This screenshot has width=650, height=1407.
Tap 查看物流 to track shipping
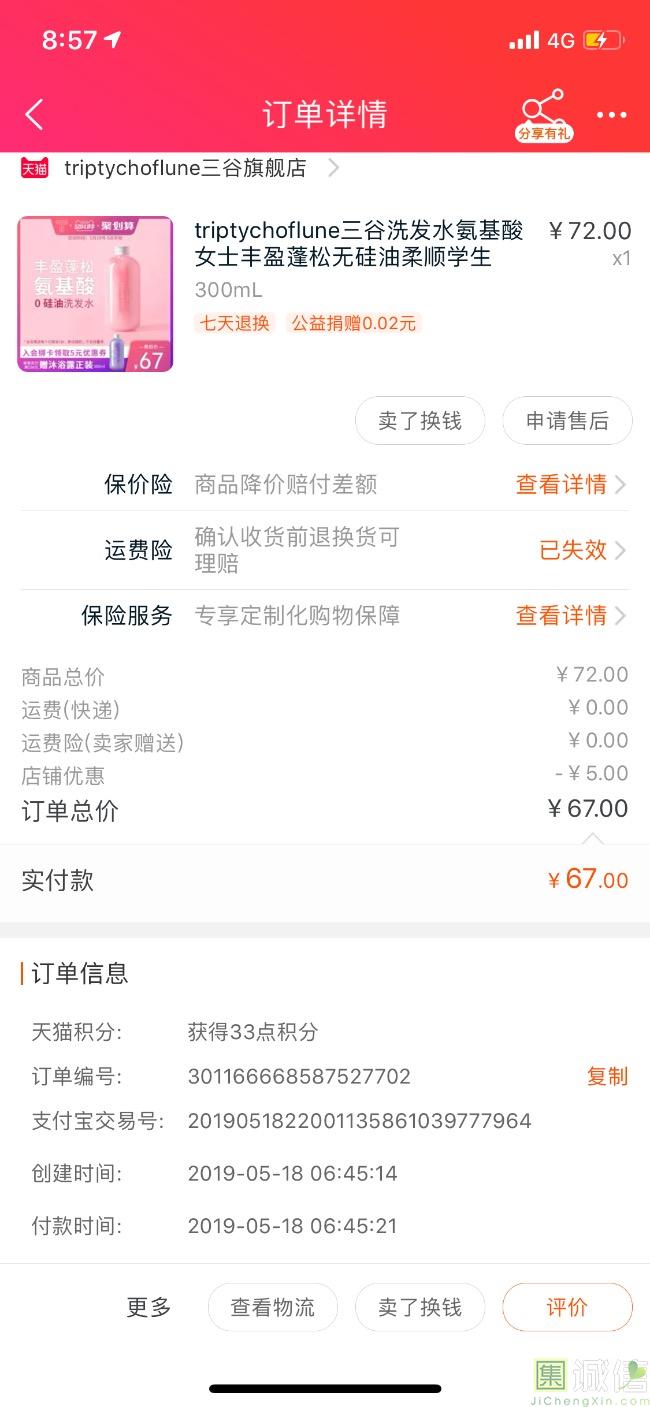[272, 1307]
